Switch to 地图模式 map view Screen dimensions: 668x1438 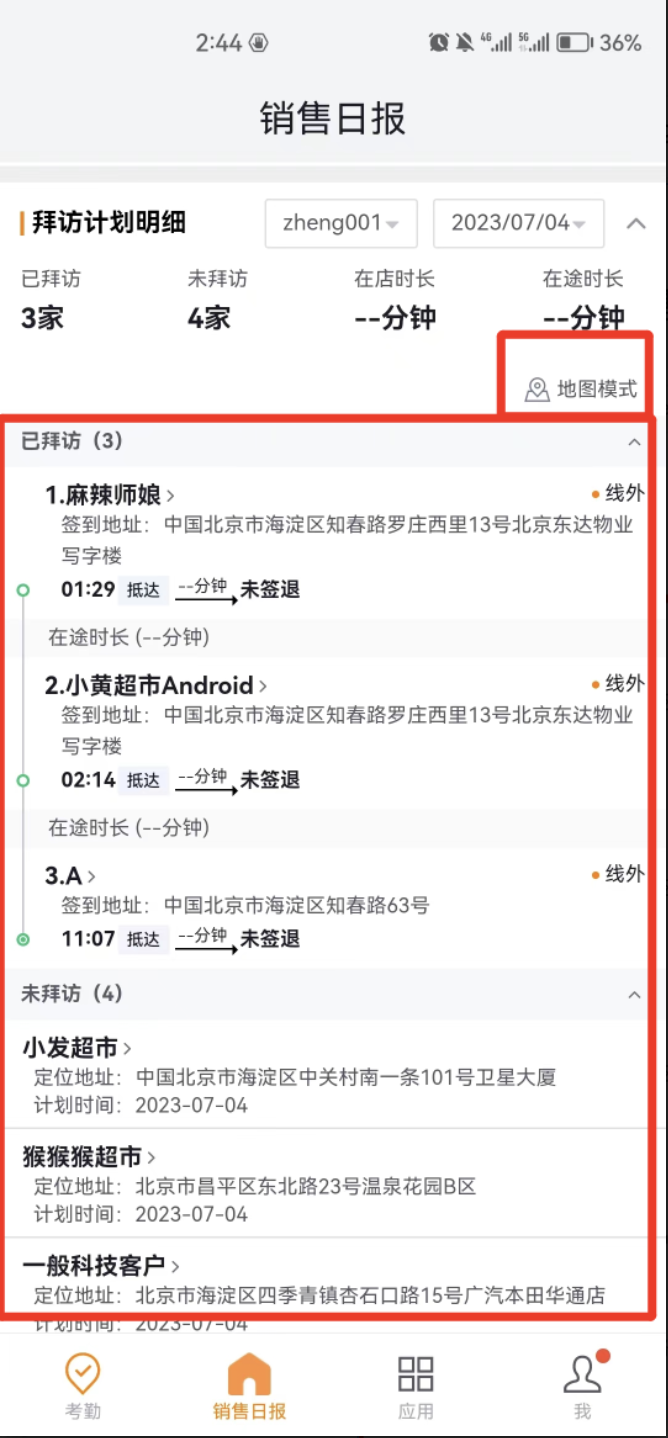coord(582,389)
